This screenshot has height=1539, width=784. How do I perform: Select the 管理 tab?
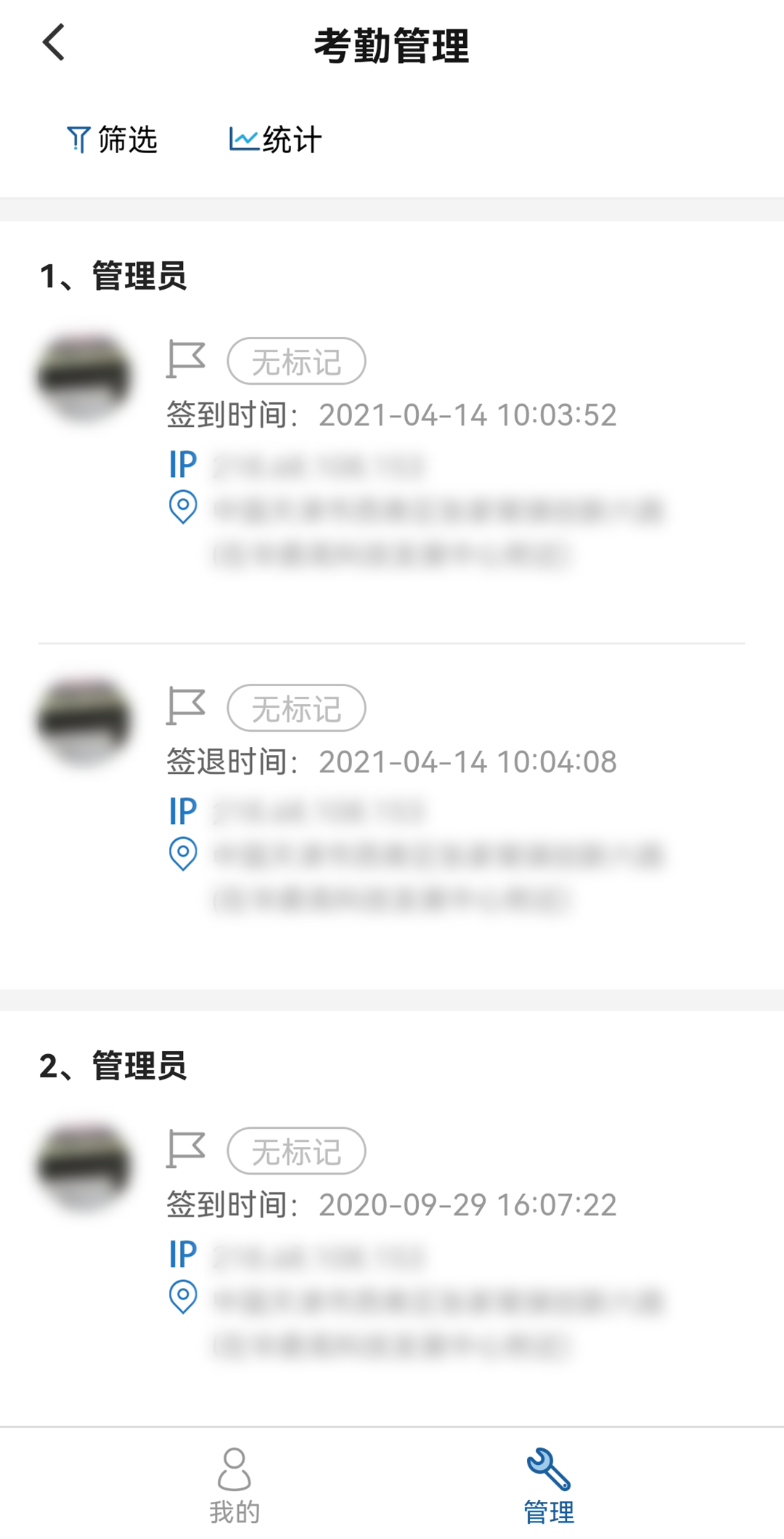pyautogui.click(x=549, y=1485)
